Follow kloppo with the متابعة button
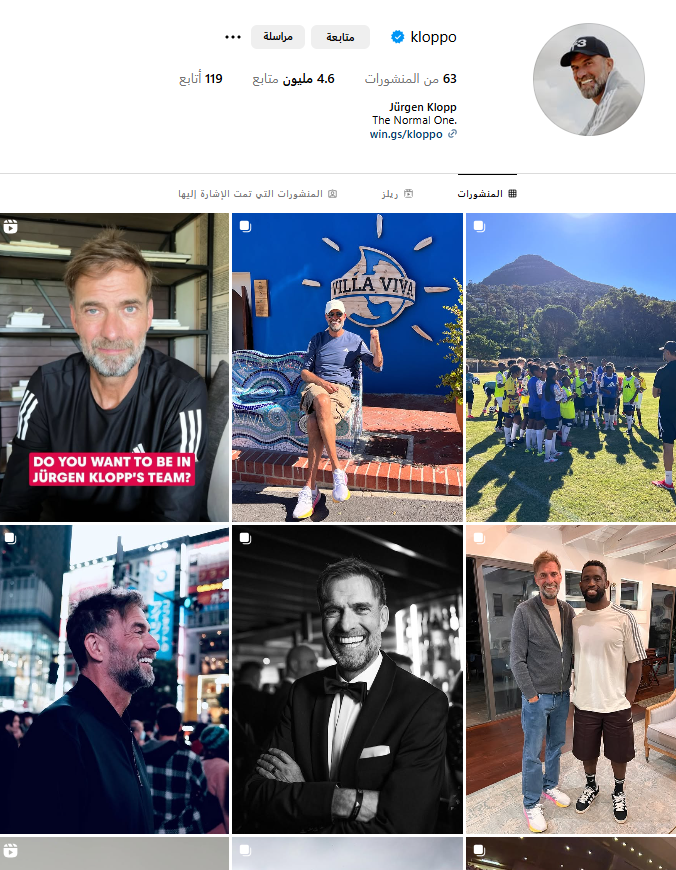The width and height of the screenshot is (676, 870). pos(340,37)
